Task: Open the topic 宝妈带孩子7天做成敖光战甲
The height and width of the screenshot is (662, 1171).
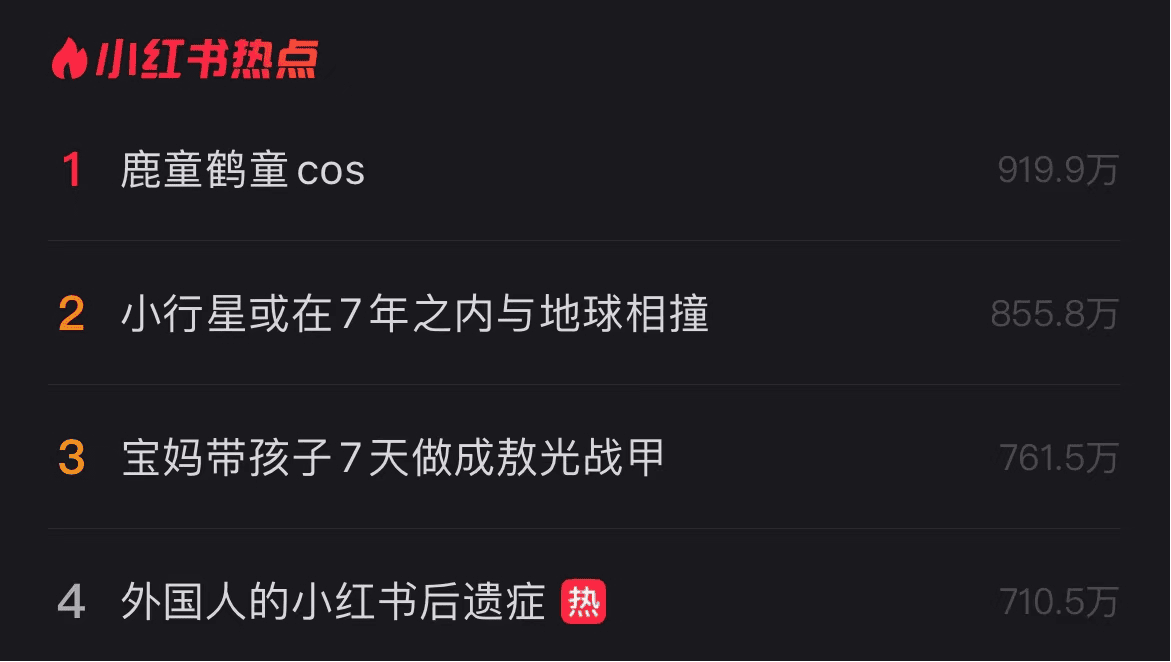Action: (x=393, y=459)
